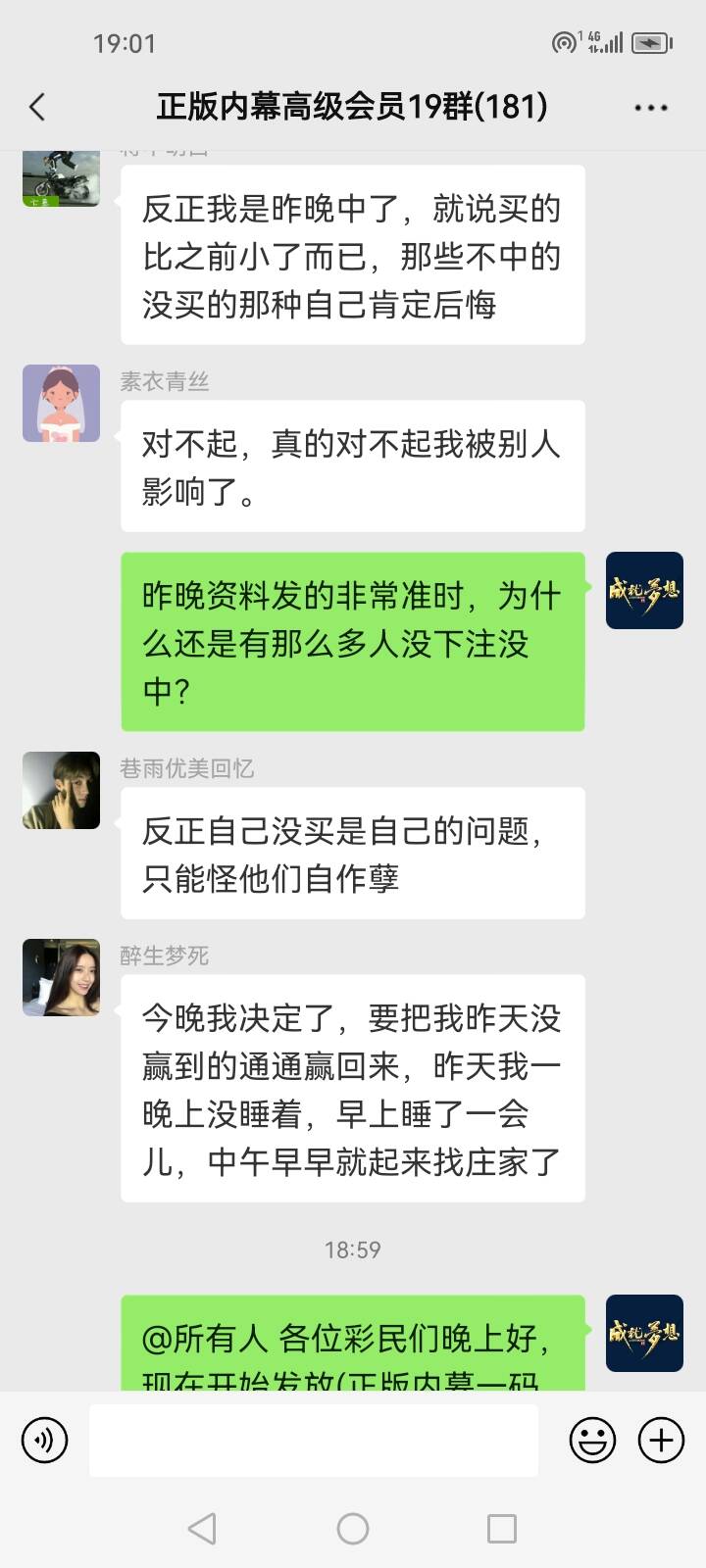Open the emoji sticker panel
Image resolution: width=706 pixels, height=1568 pixels.
pos(592,1441)
